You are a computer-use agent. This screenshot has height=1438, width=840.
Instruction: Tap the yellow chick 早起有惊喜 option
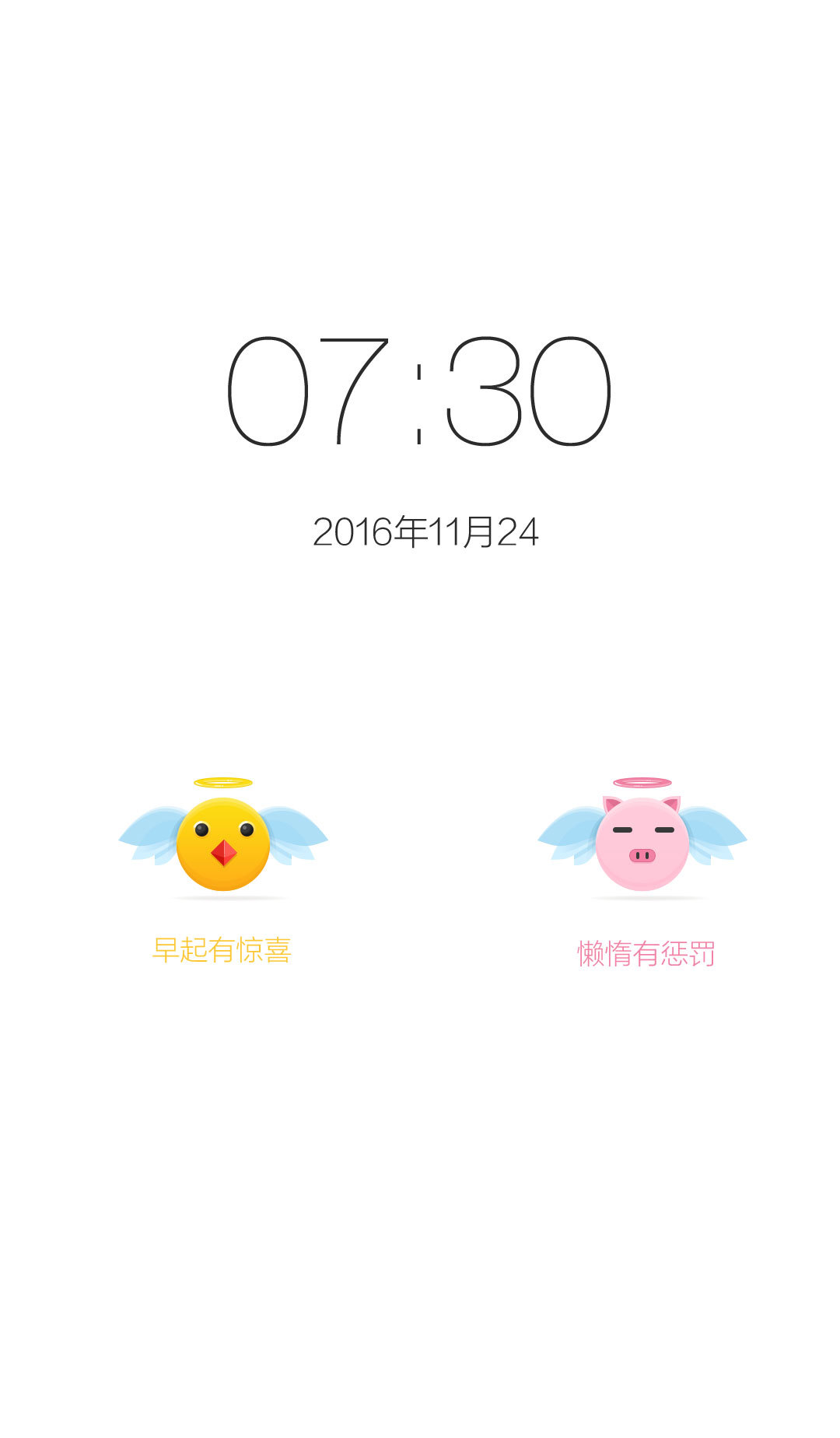tap(223, 844)
